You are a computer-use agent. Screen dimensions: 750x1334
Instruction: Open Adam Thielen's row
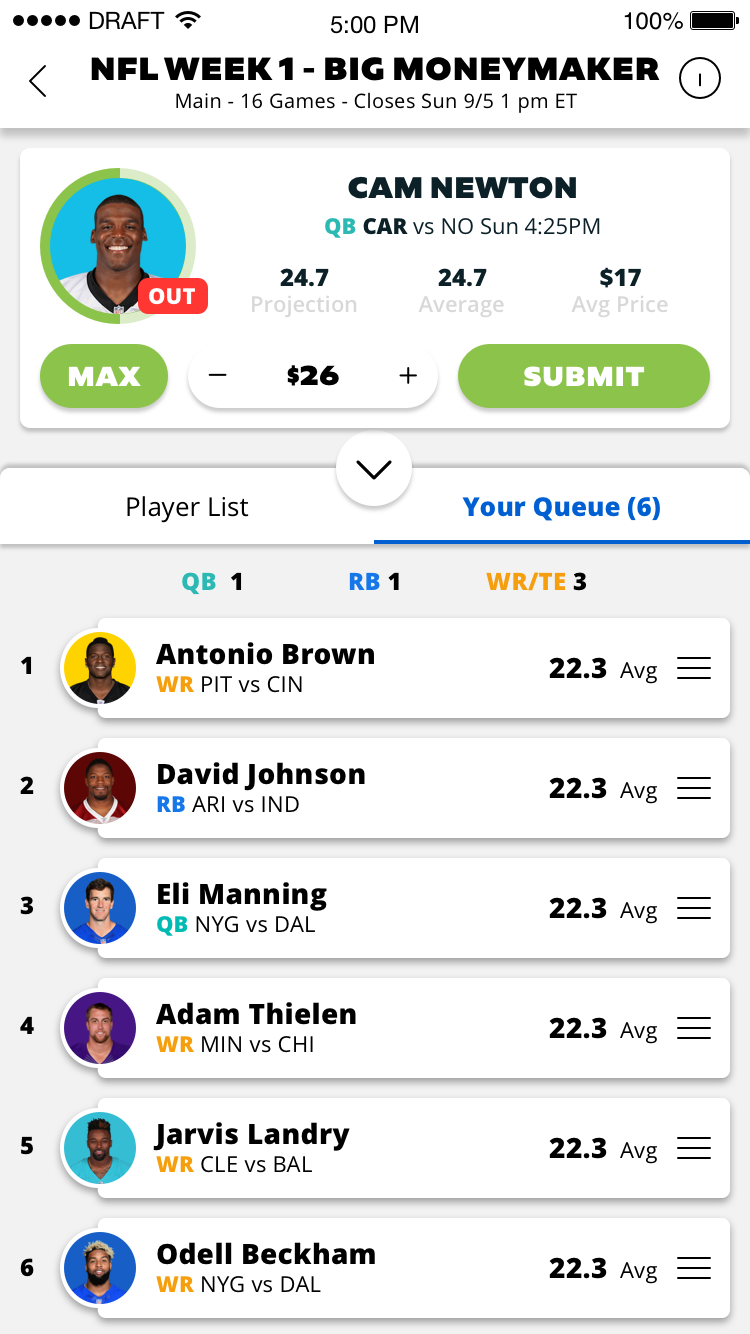click(413, 1028)
